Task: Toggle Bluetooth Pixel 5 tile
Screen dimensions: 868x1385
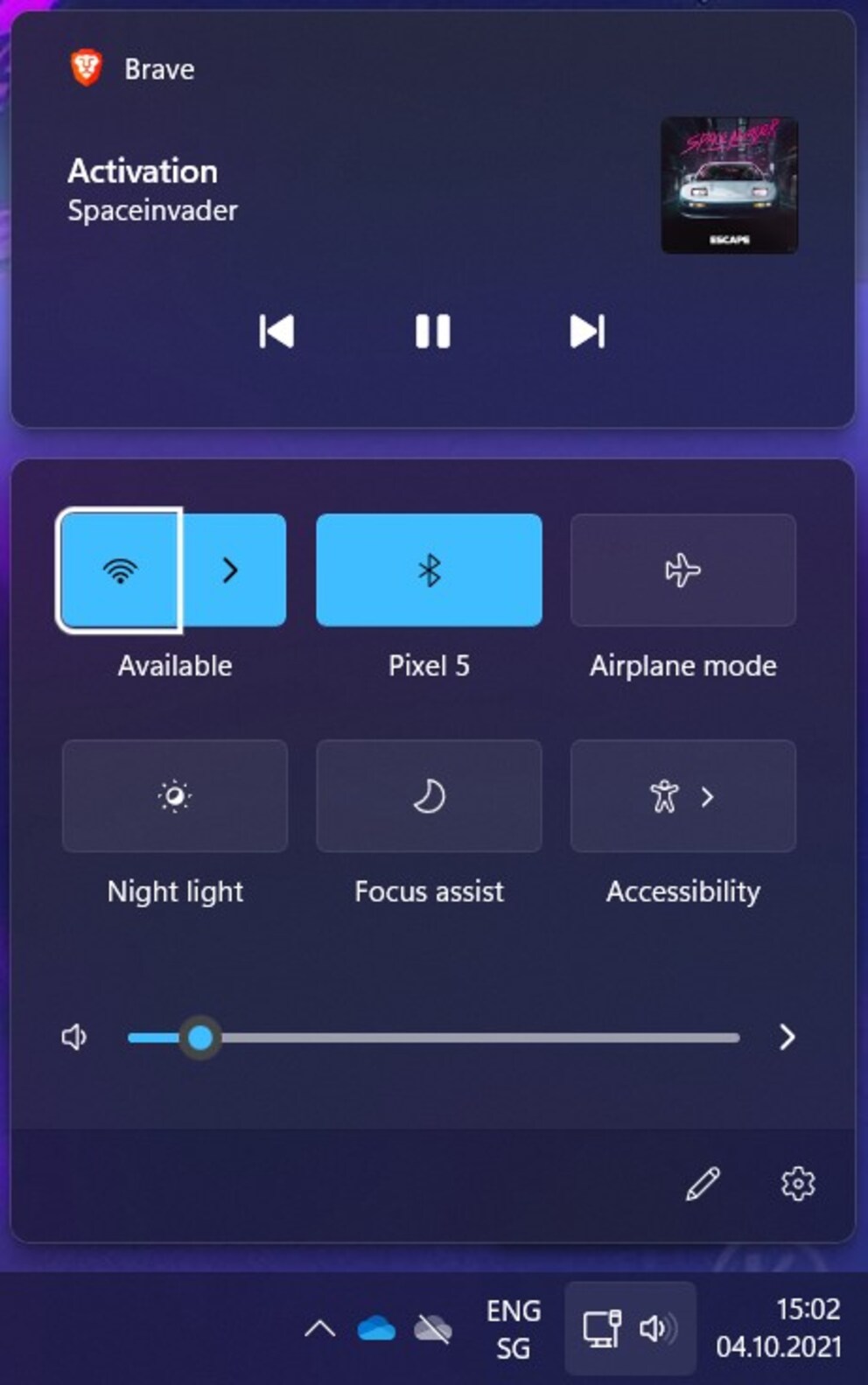Action: pos(429,570)
